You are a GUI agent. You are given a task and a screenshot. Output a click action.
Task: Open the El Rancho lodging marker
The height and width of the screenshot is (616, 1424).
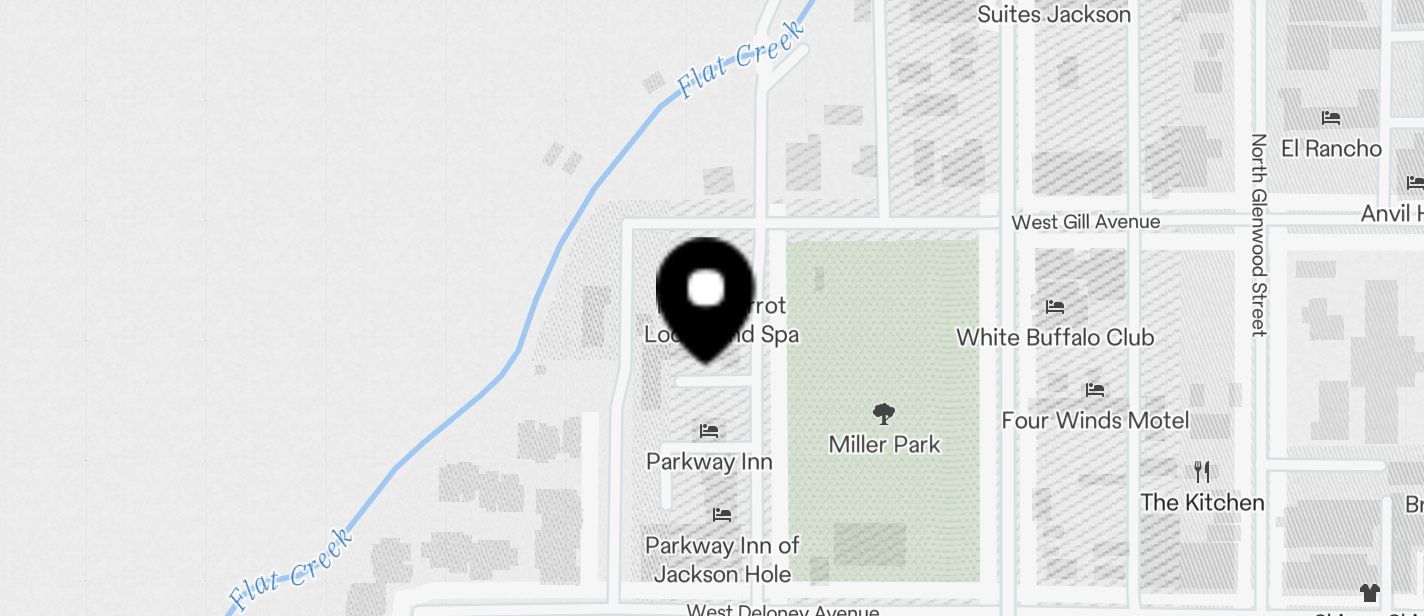click(x=1330, y=118)
